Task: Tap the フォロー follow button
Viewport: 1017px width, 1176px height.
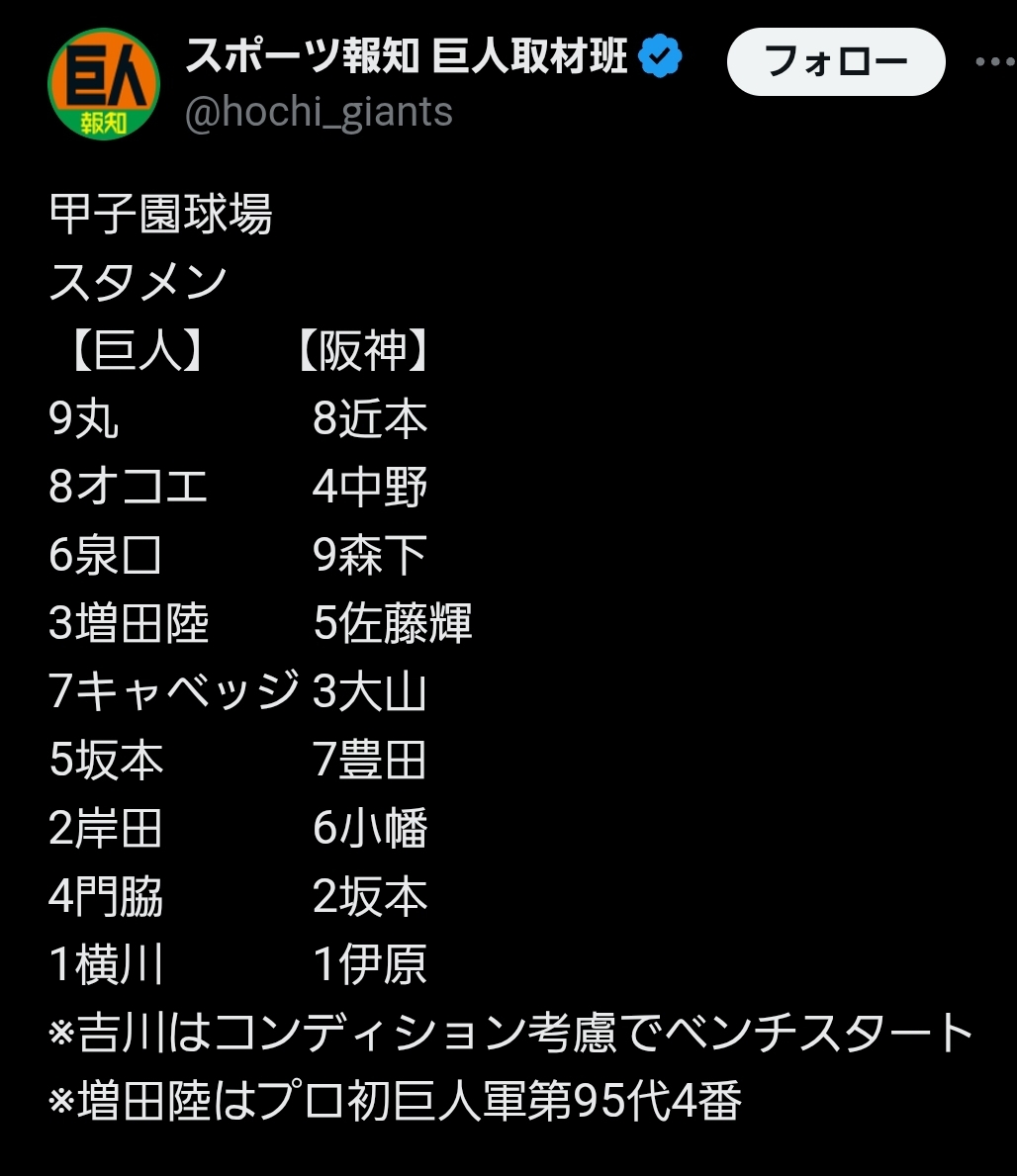Action: point(835,62)
